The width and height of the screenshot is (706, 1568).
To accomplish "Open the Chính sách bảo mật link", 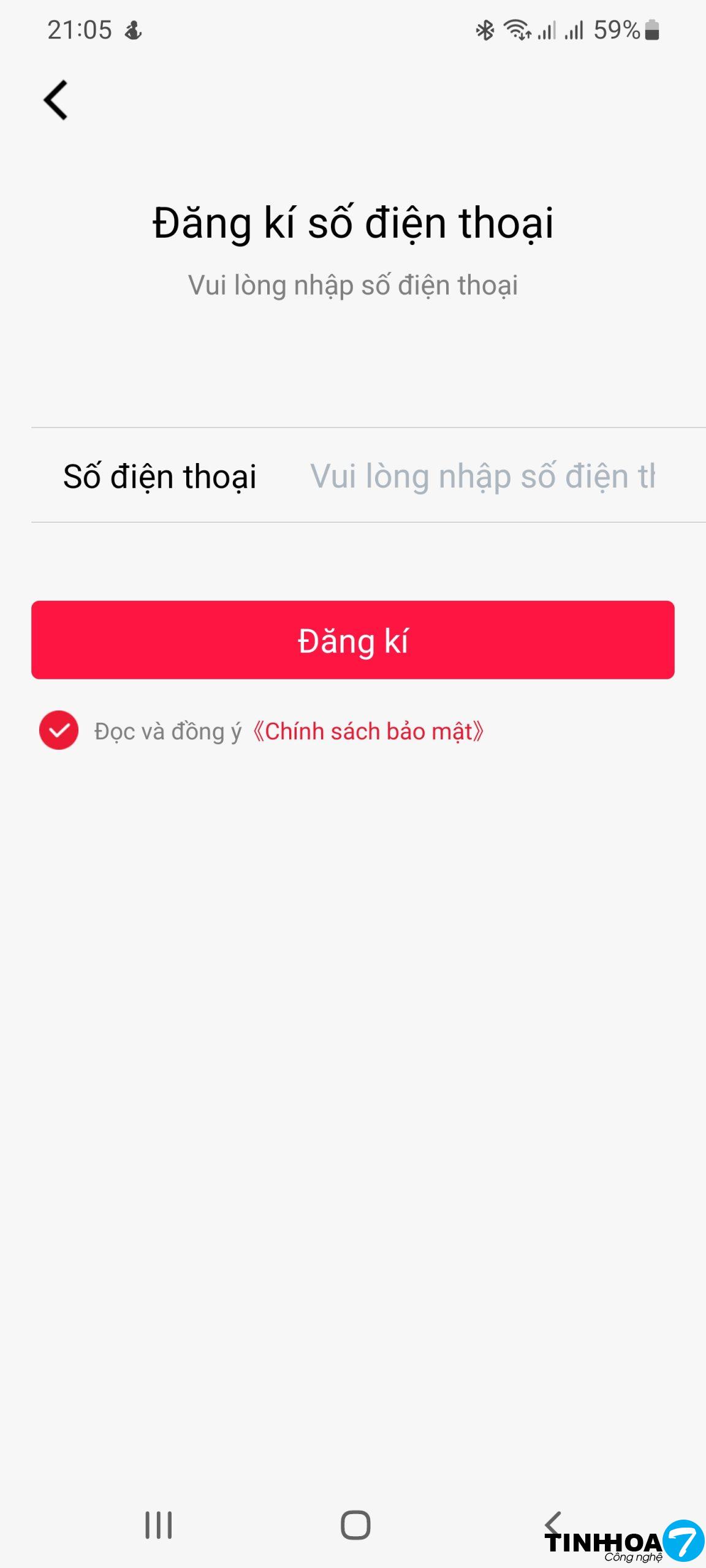I will [x=368, y=731].
